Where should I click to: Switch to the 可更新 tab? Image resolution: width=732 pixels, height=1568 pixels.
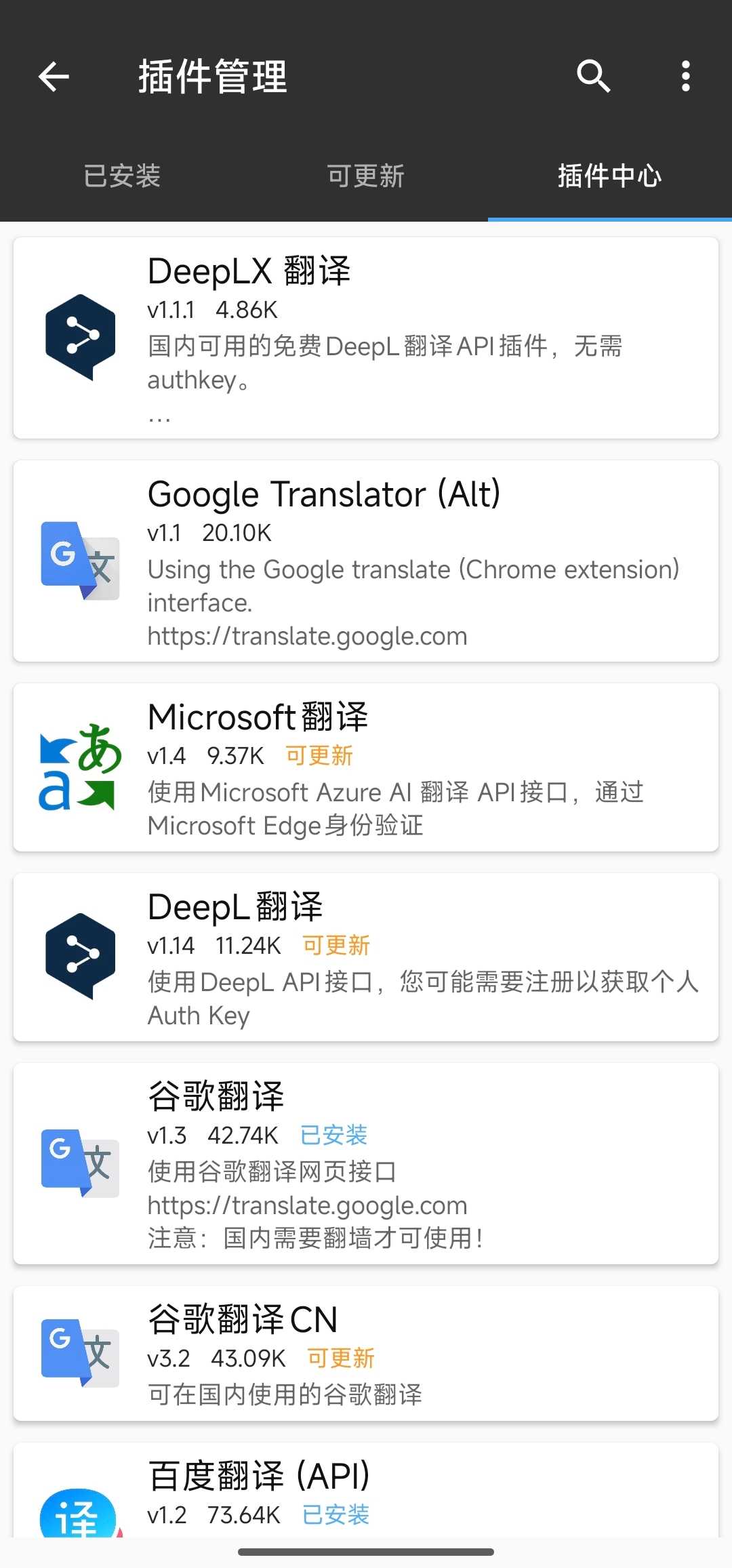tap(366, 176)
